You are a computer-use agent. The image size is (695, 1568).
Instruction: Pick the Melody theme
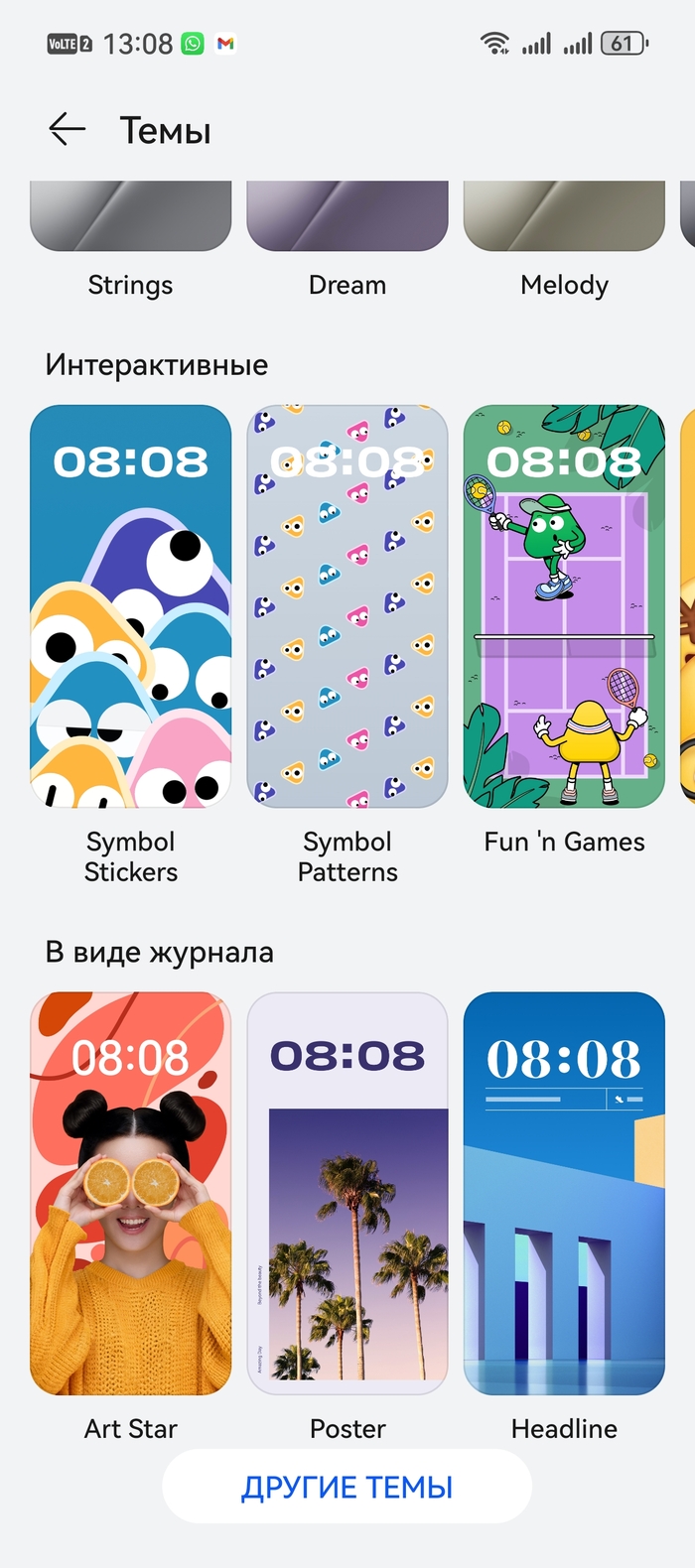564,216
